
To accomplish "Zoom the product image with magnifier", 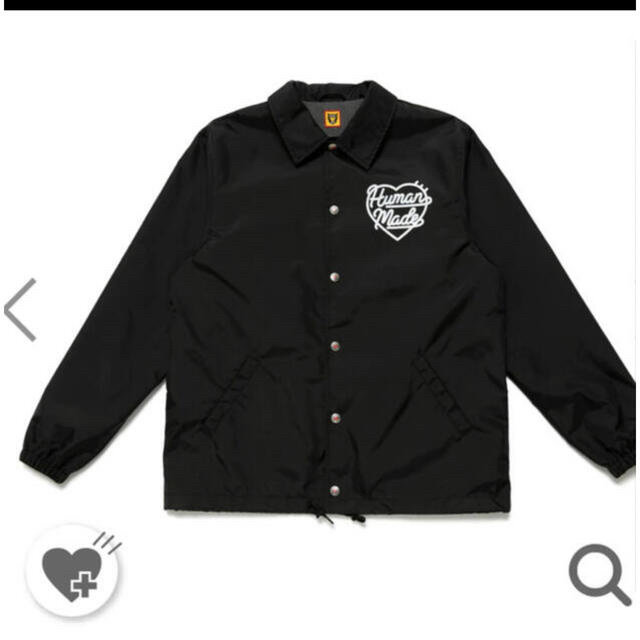I will tap(598, 574).
